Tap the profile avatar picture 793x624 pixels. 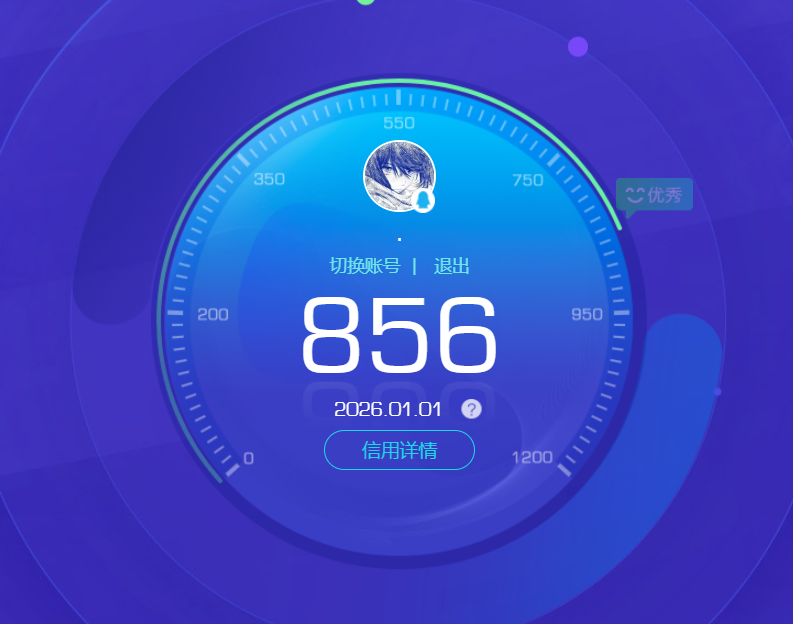point(398,177)
